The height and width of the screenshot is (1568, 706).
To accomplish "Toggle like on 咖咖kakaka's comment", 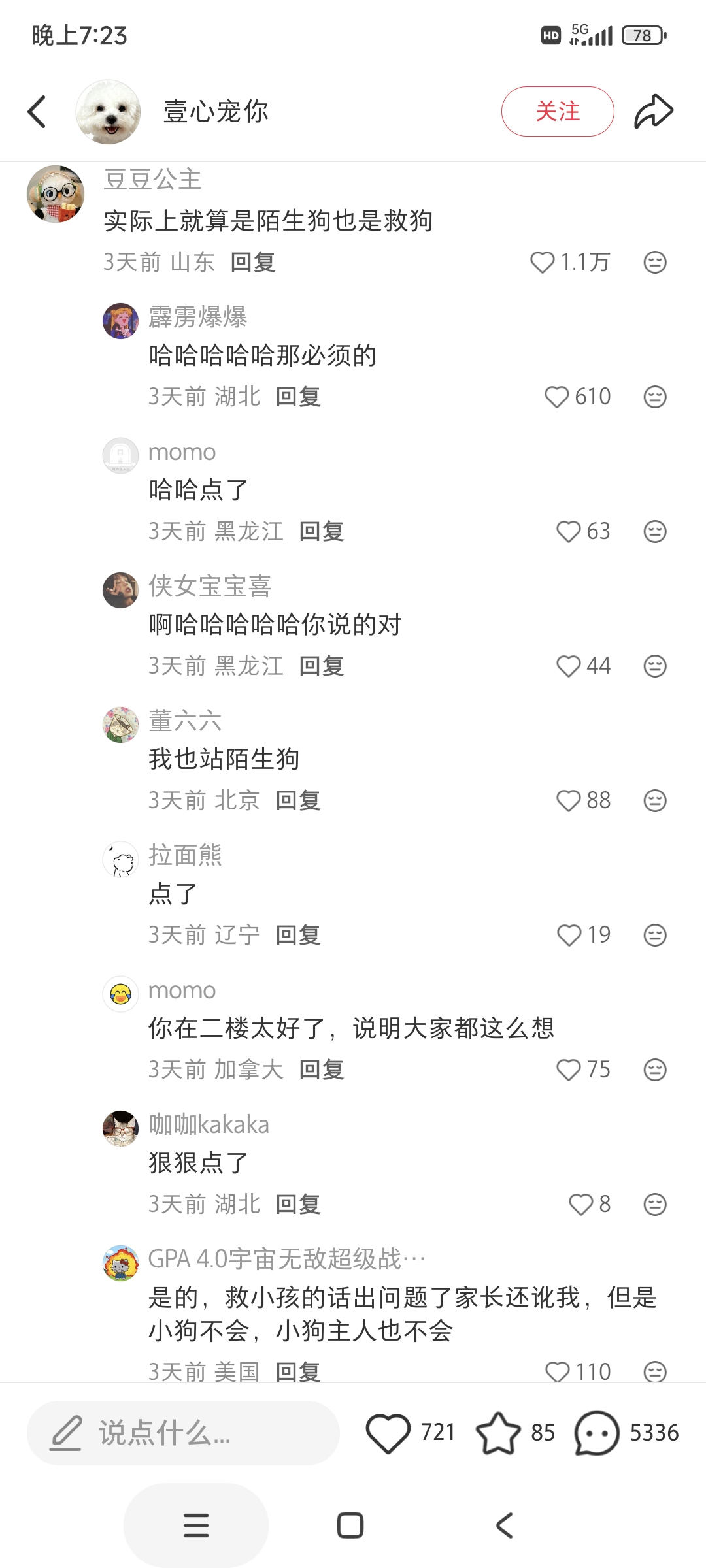I will point(582,1203).
